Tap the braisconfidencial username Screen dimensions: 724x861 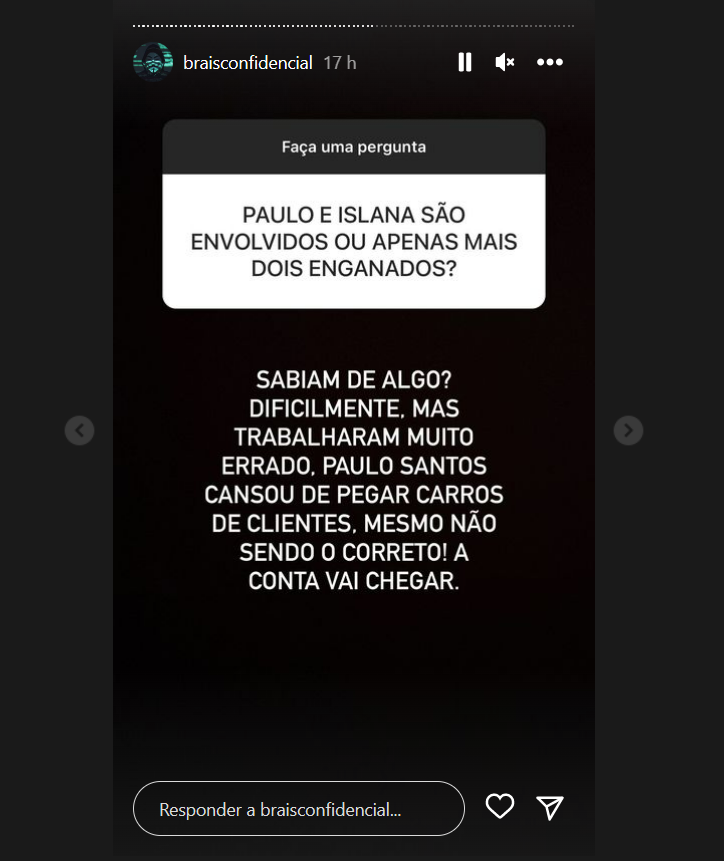pos(248,62)
